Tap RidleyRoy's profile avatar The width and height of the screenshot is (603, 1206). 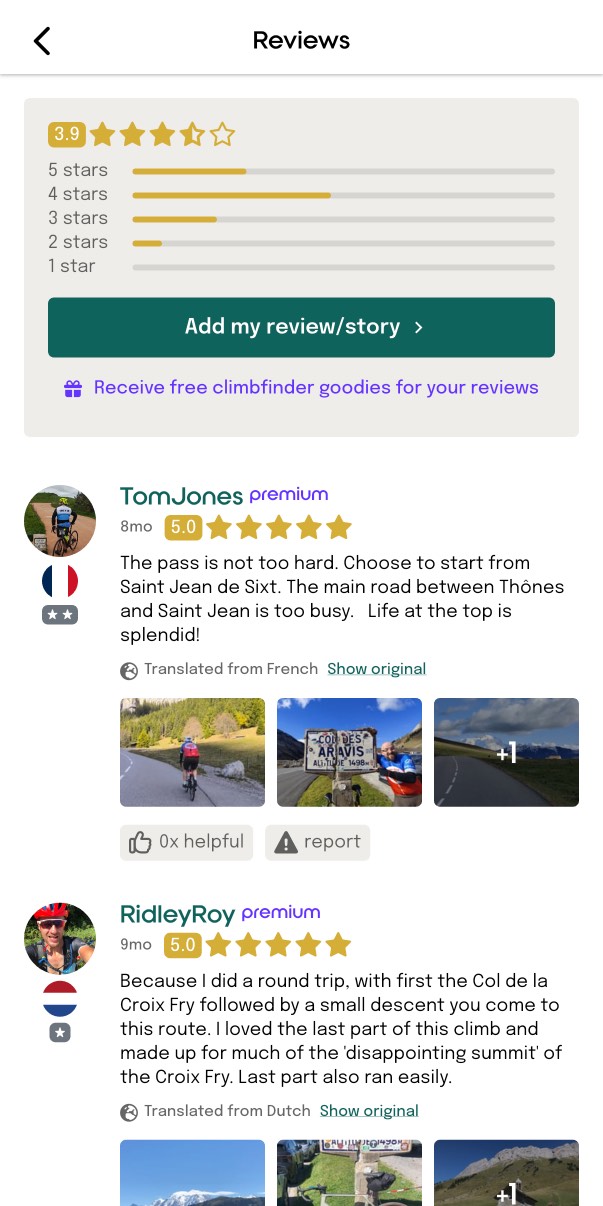pos(60,938)
